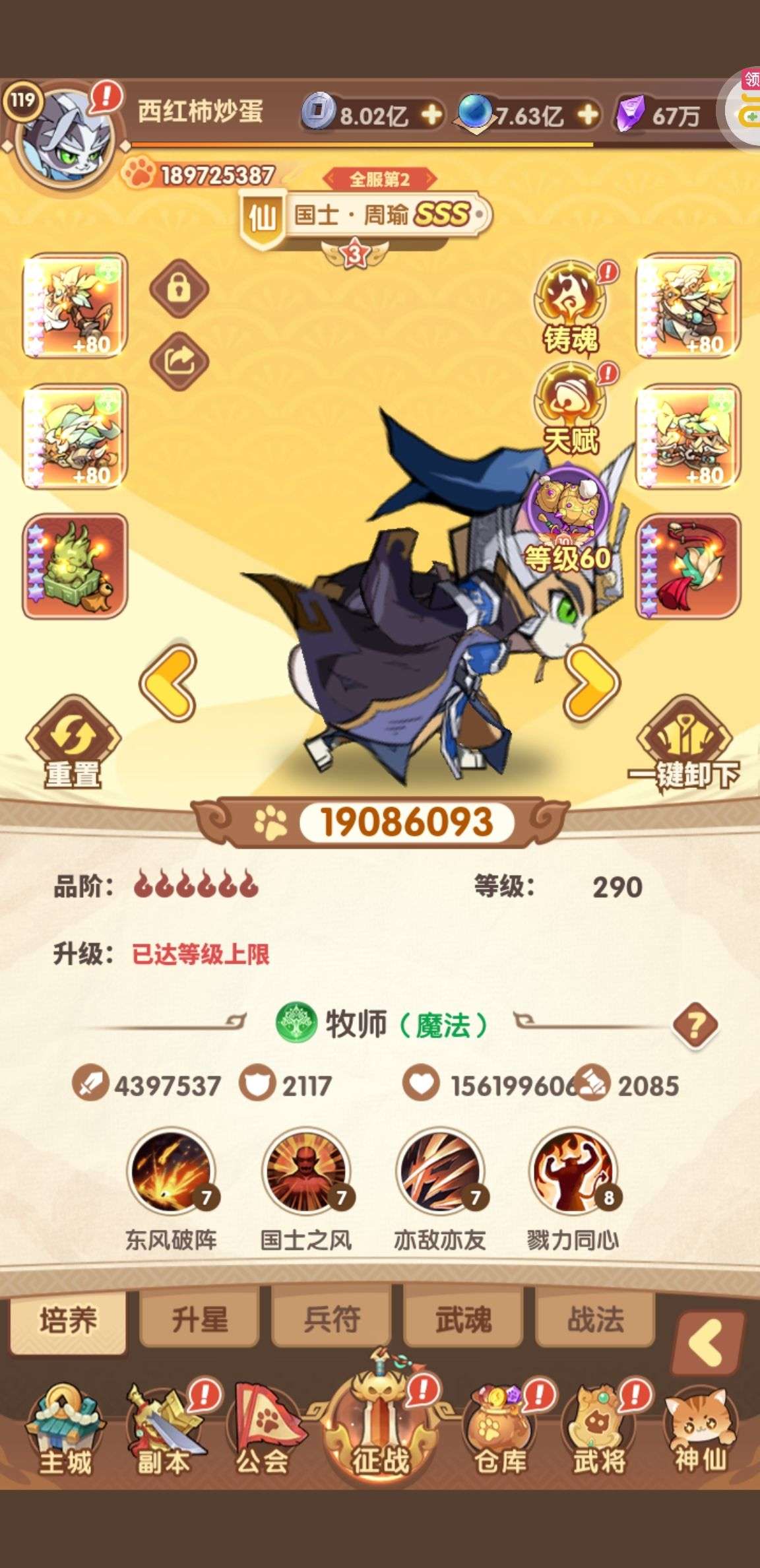Open 公会 guild in the bottom navigation

(x=264, y=1428)
